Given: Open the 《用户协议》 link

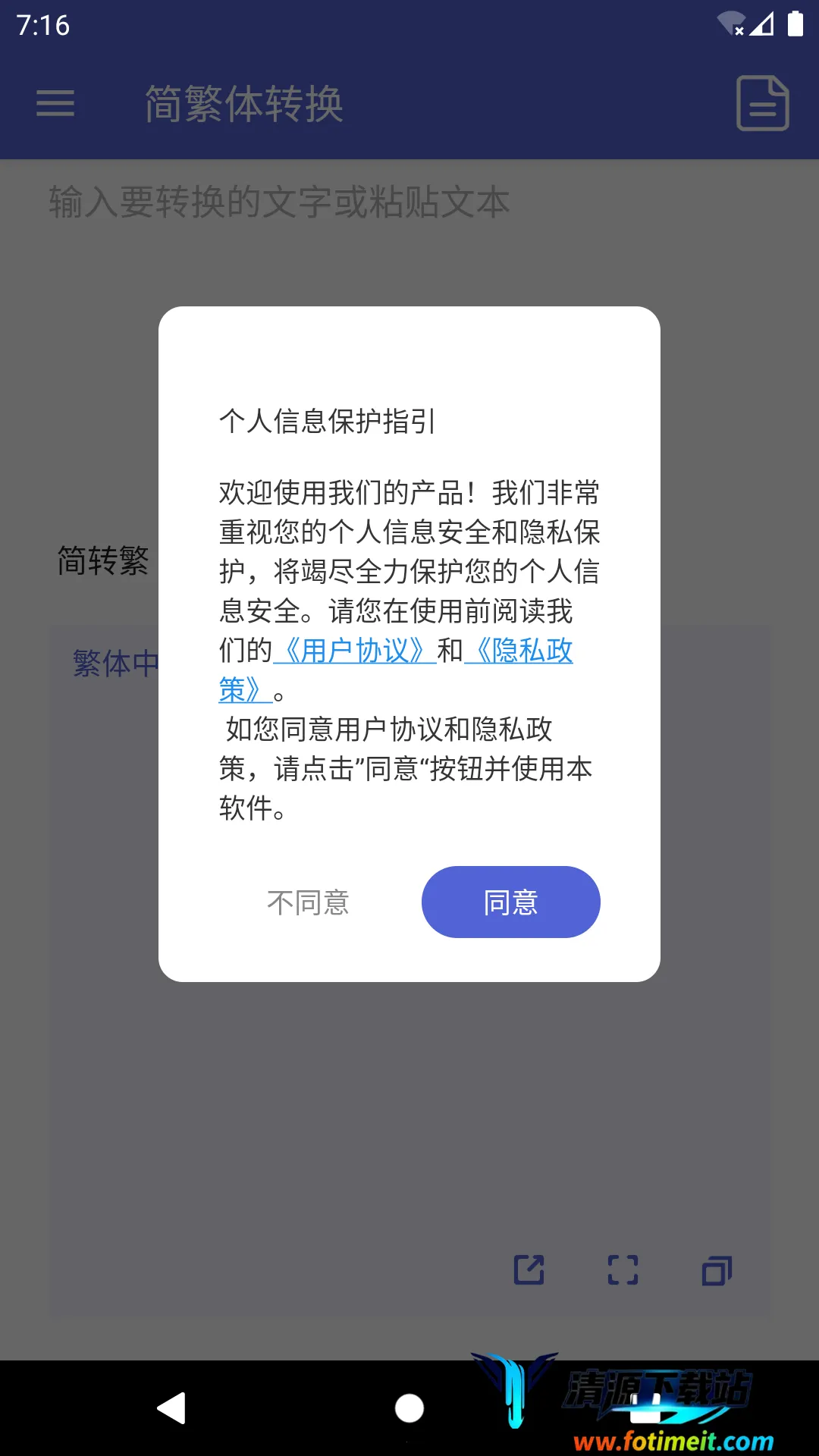Looking at the screenshot, I should (x=354, y=651).
